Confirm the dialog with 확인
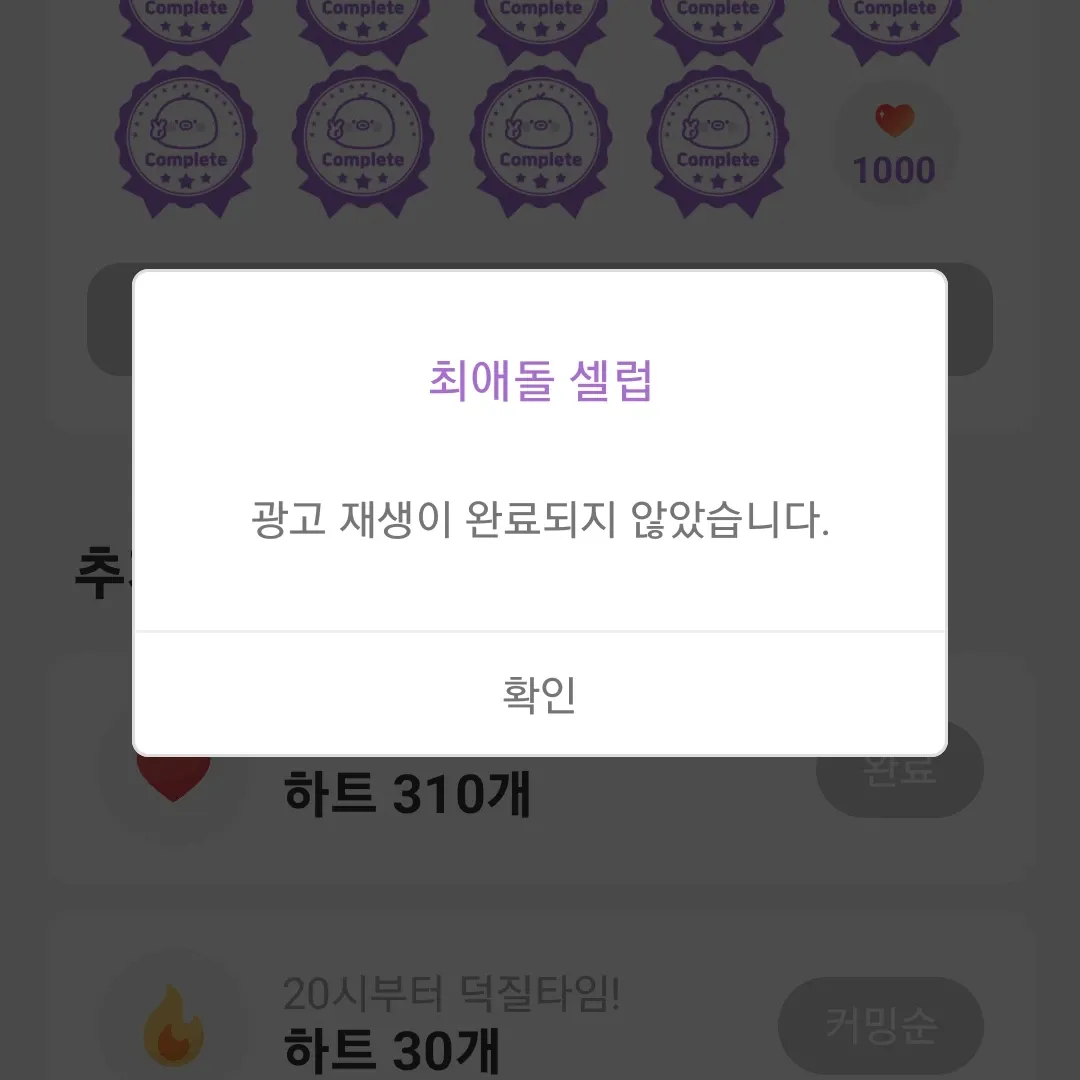This screenshot has width=1080, height=1080. click(x=539, y=694)
